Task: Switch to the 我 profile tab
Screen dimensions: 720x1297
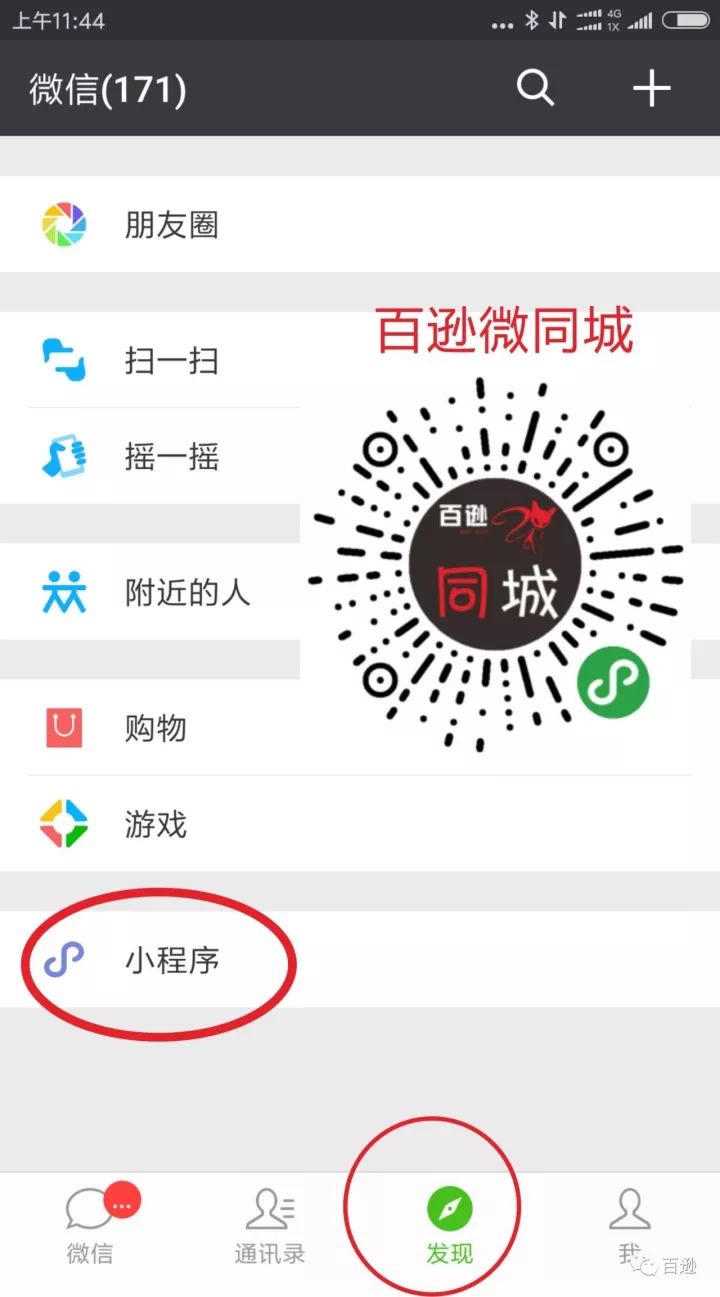Action: pos(630,1226)
